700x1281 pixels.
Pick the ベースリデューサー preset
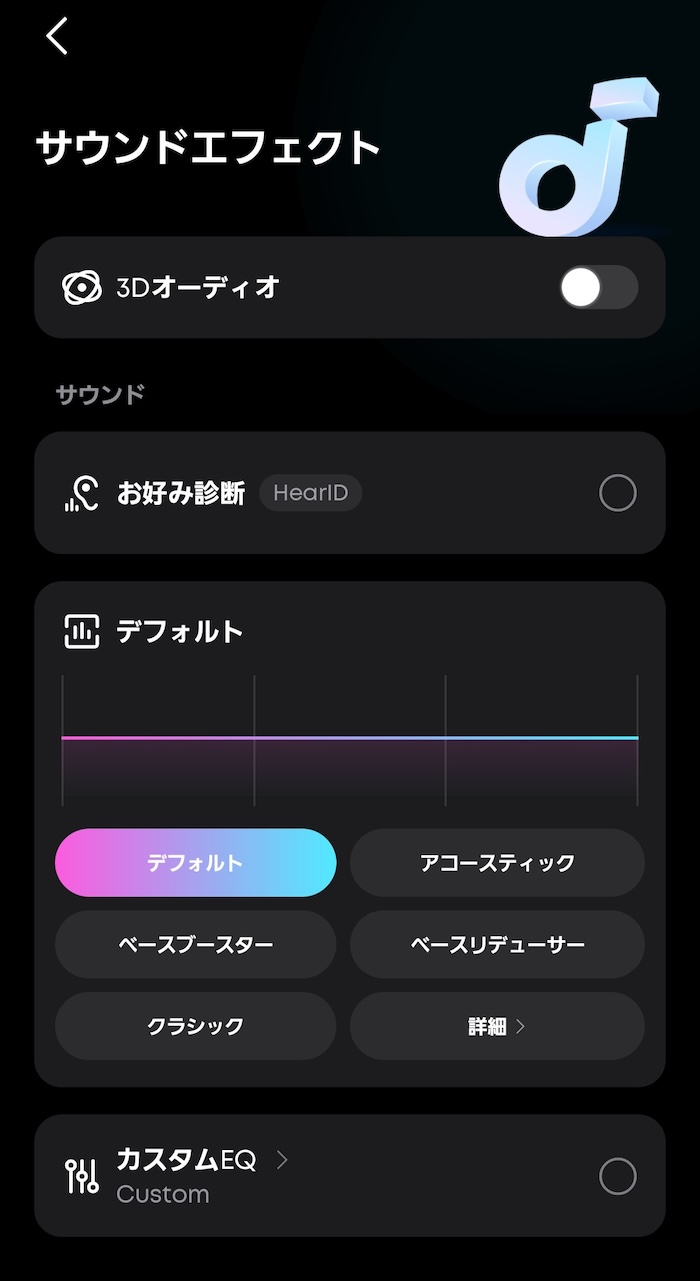pos(497,944)
